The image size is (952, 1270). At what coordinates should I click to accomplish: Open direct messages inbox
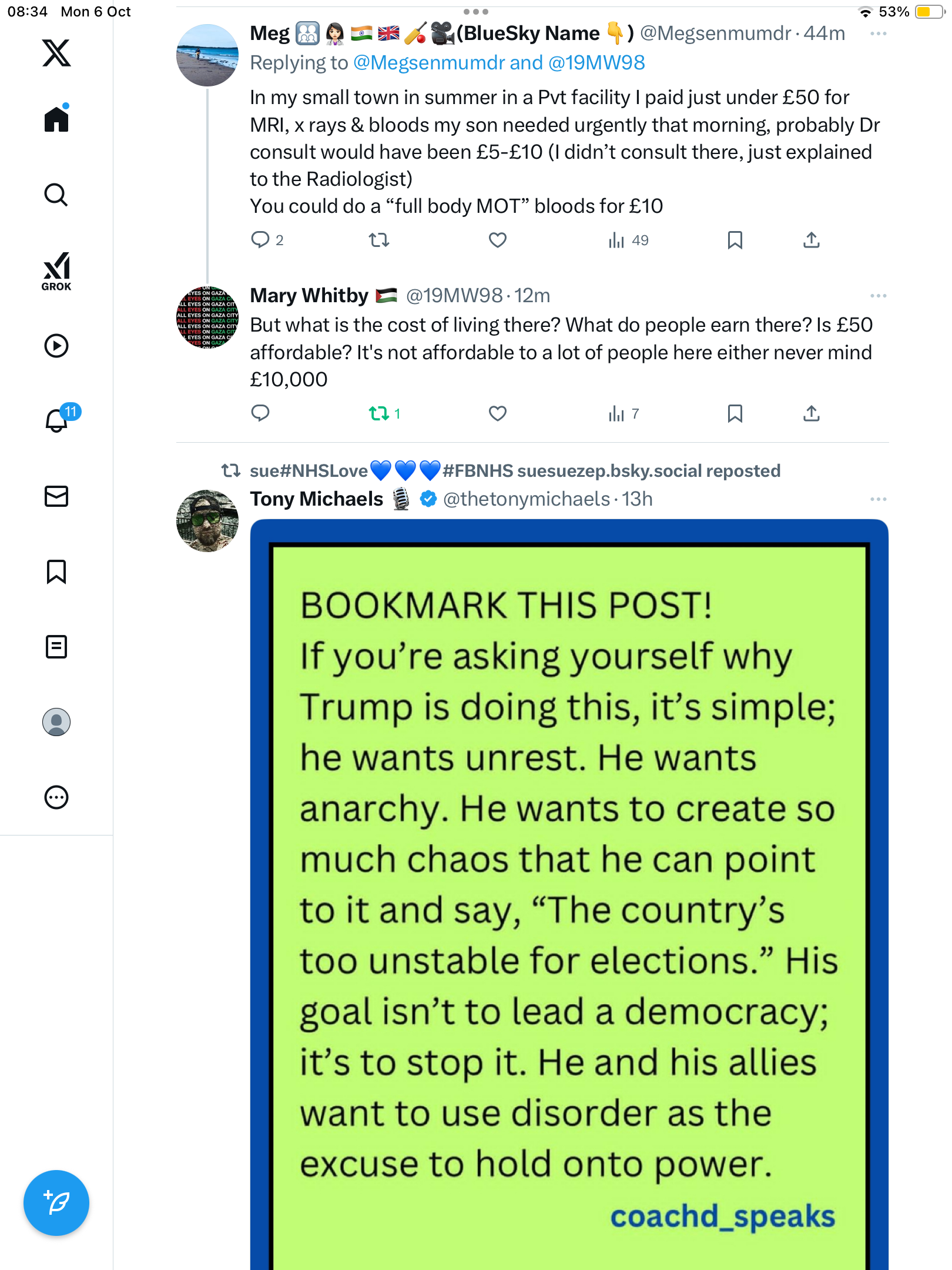tap(56, 496)
